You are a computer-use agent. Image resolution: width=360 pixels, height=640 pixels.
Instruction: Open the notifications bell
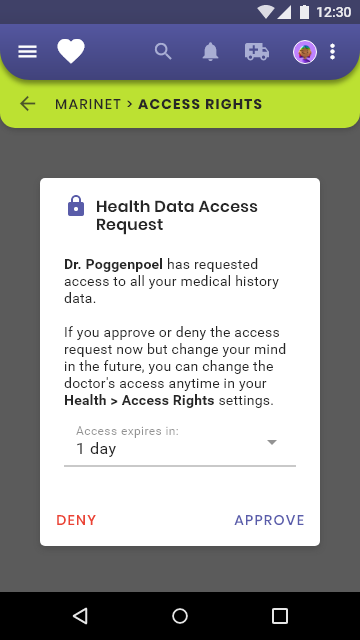tap(210, 52)
